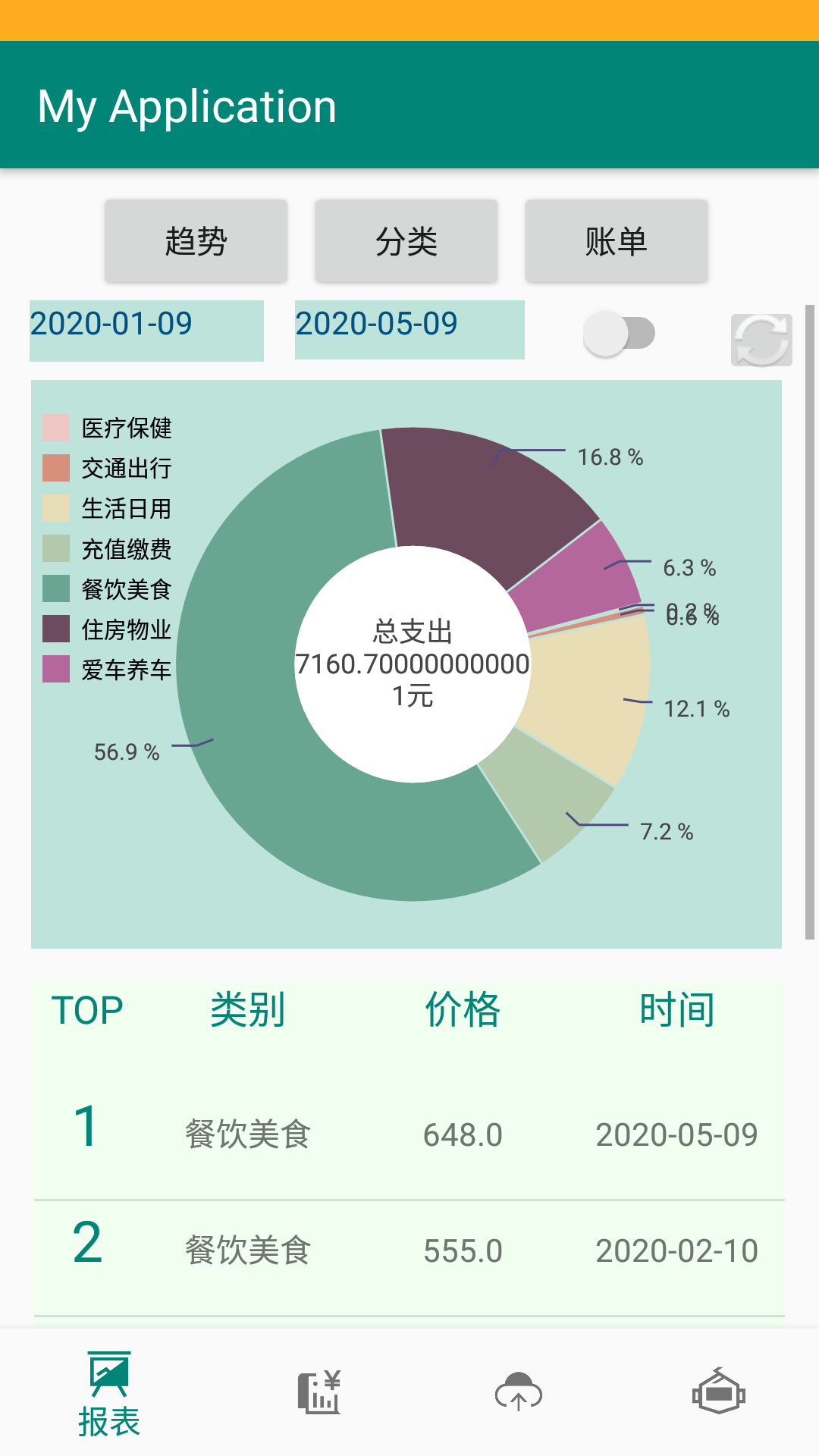Go to the cloud upload tab
819x1456 pixels.
[x=519, y=1392]
